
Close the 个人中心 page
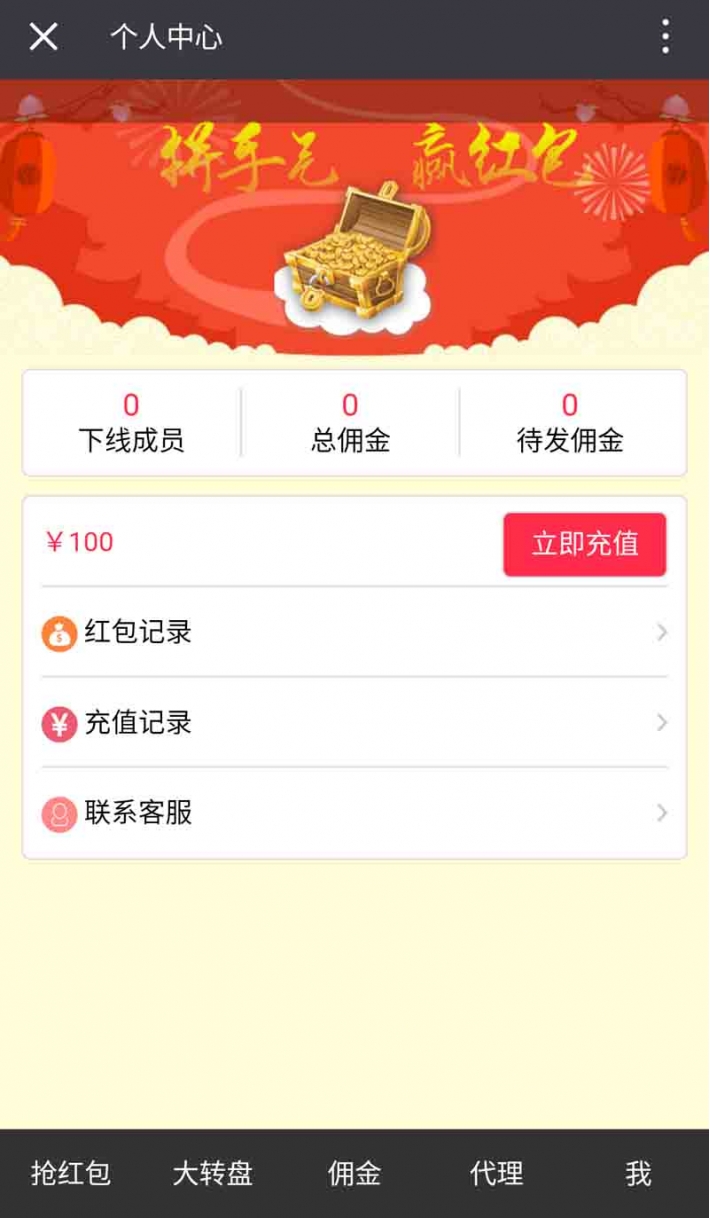point(43,38)
